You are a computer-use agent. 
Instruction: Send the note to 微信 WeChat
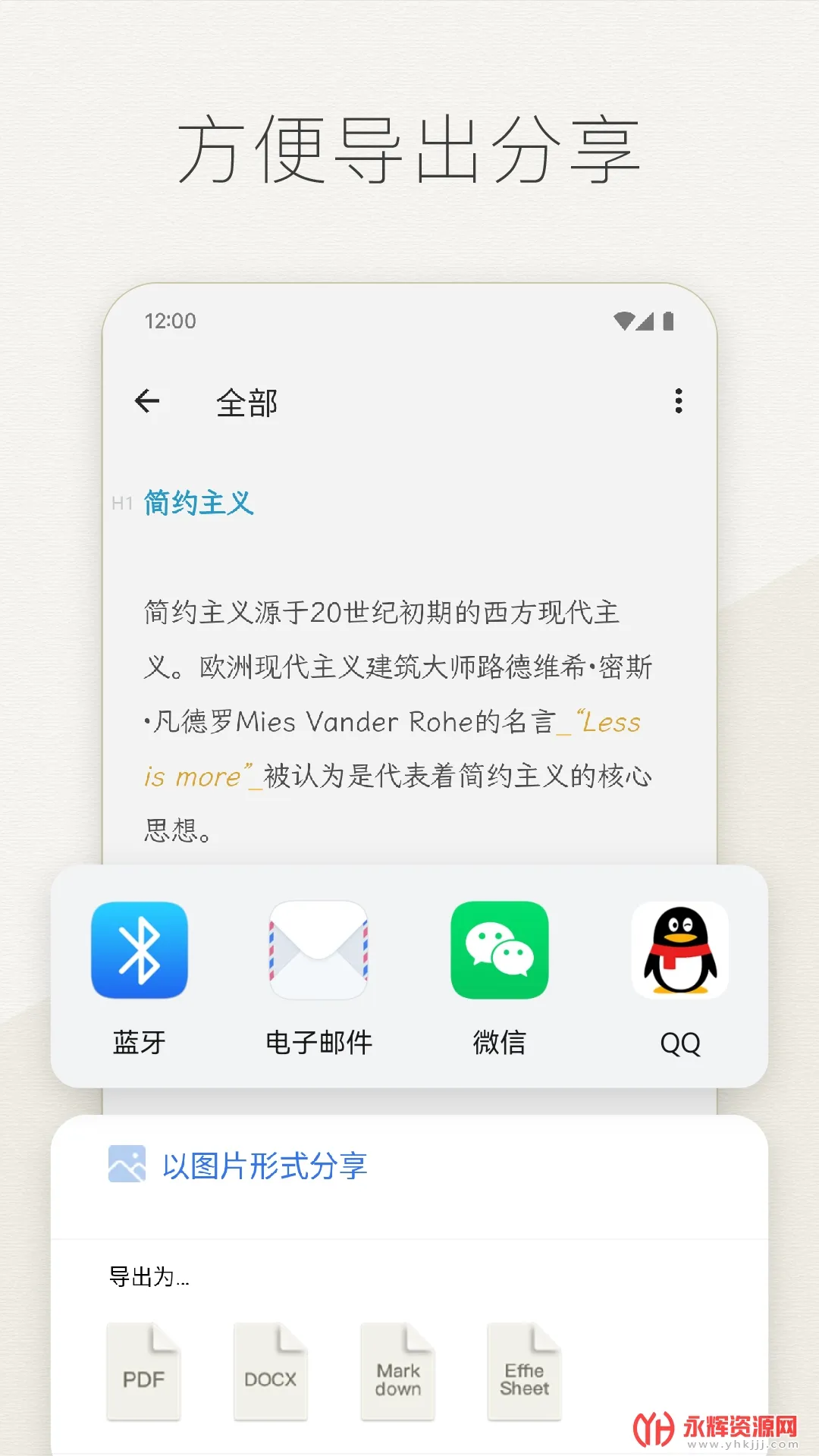[499, 950]
